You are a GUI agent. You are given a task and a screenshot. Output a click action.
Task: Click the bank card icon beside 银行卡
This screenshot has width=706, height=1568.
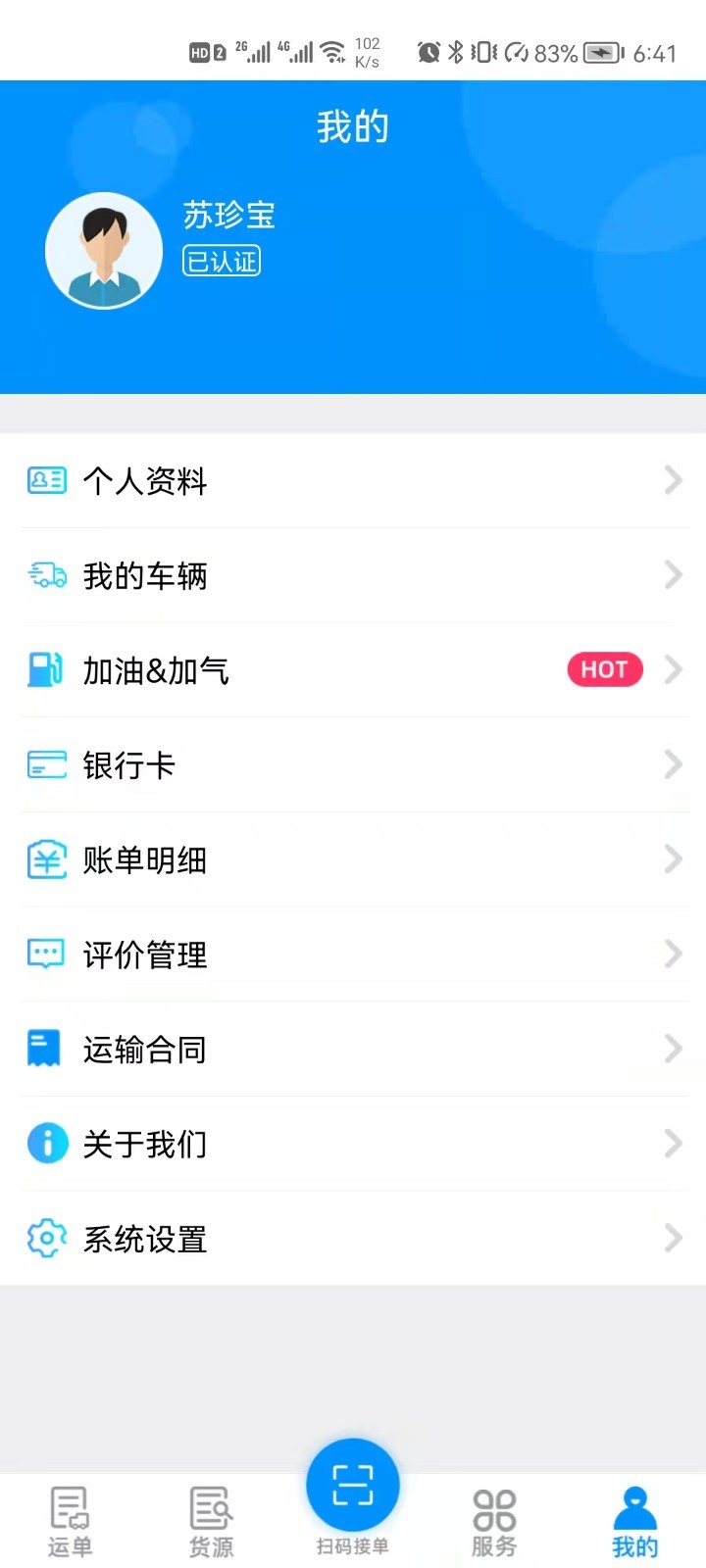point(46,764)
